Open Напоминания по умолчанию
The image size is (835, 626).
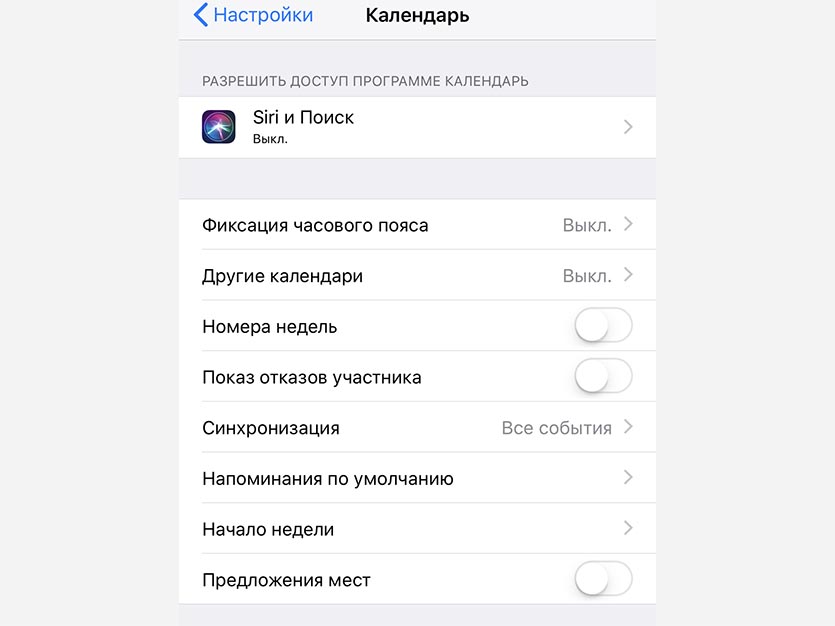(417, 479)
